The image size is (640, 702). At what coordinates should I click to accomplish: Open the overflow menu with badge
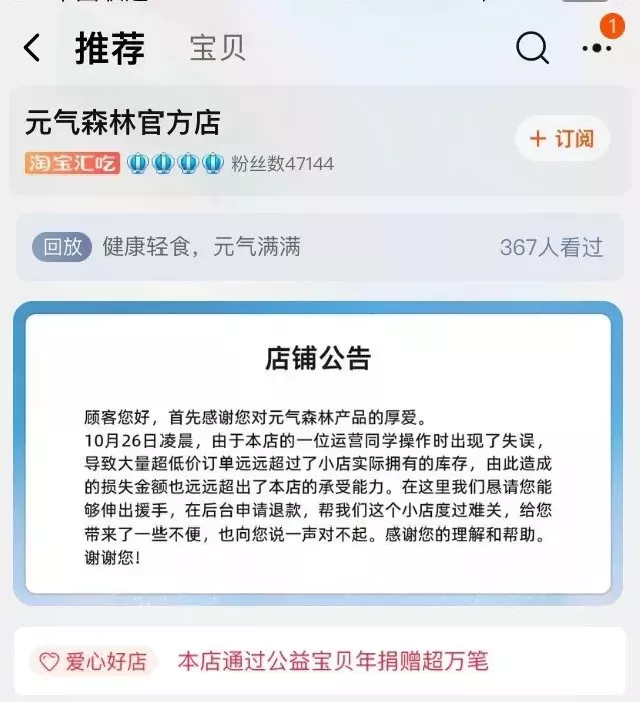[x=598, y=47]
